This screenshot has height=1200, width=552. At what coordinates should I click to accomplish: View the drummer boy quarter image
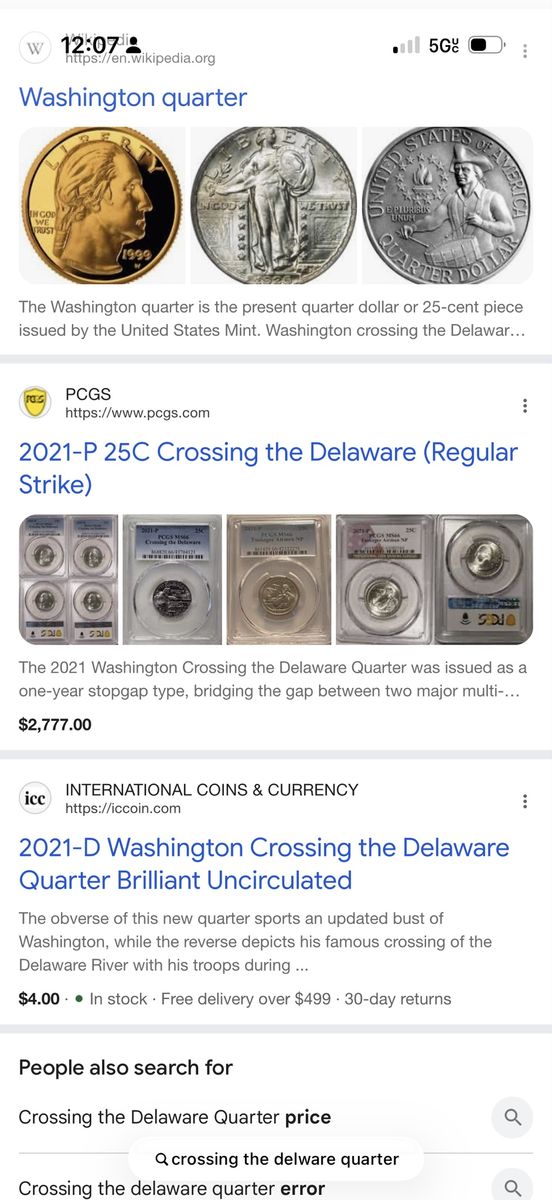[447, 205]
